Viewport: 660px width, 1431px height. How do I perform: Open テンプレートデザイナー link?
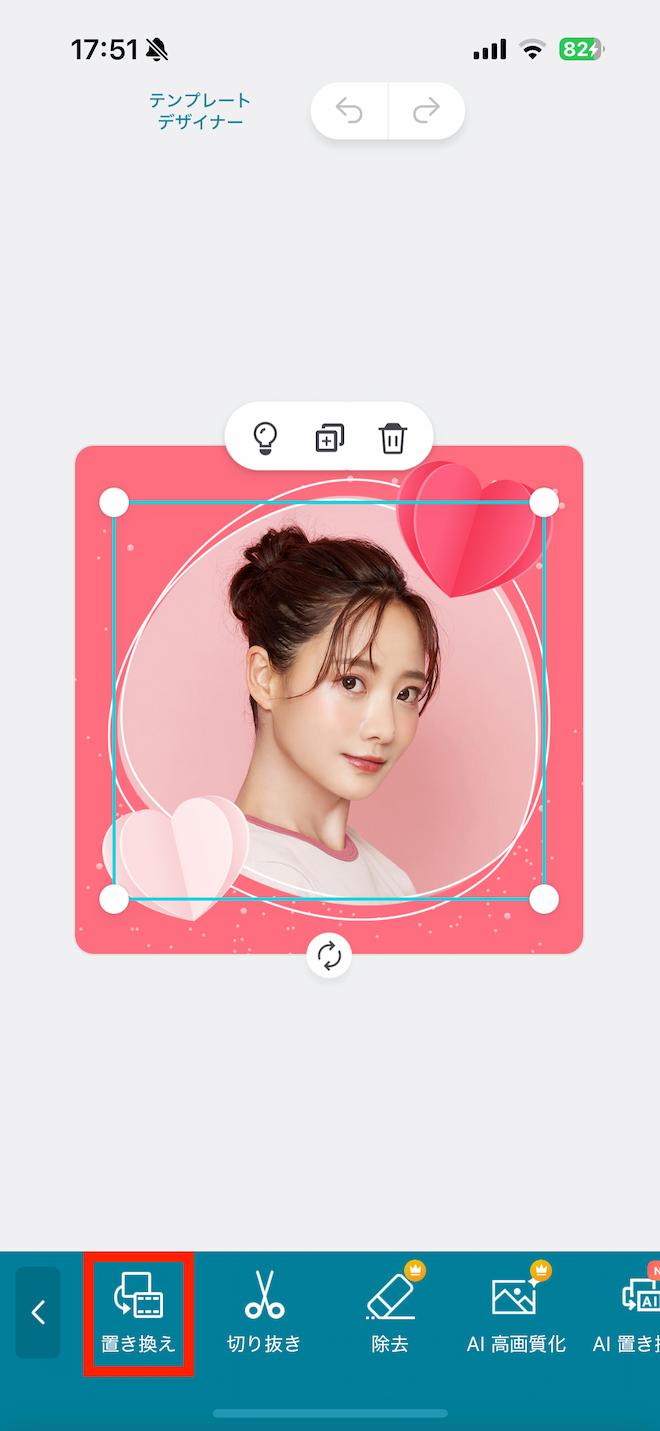tap(200, 111)
